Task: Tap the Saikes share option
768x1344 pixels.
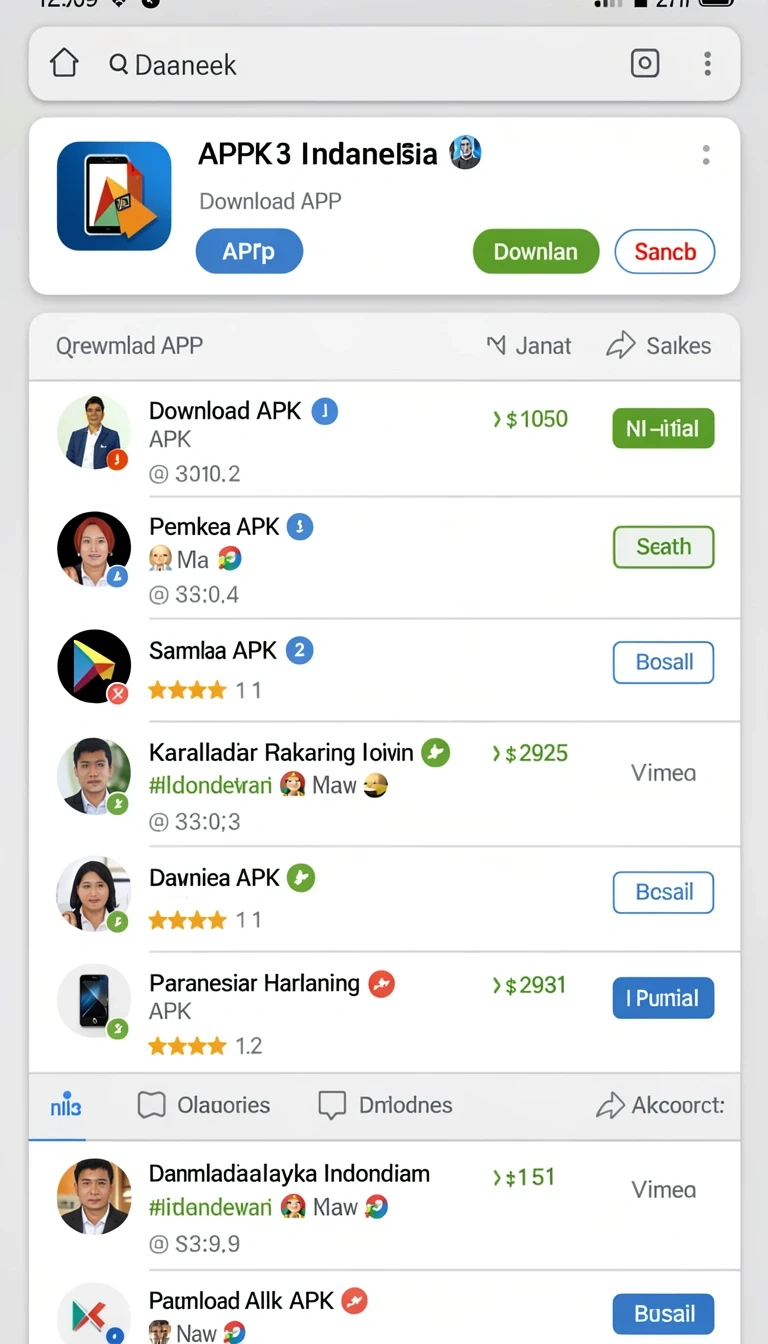Action: point(659,346)
